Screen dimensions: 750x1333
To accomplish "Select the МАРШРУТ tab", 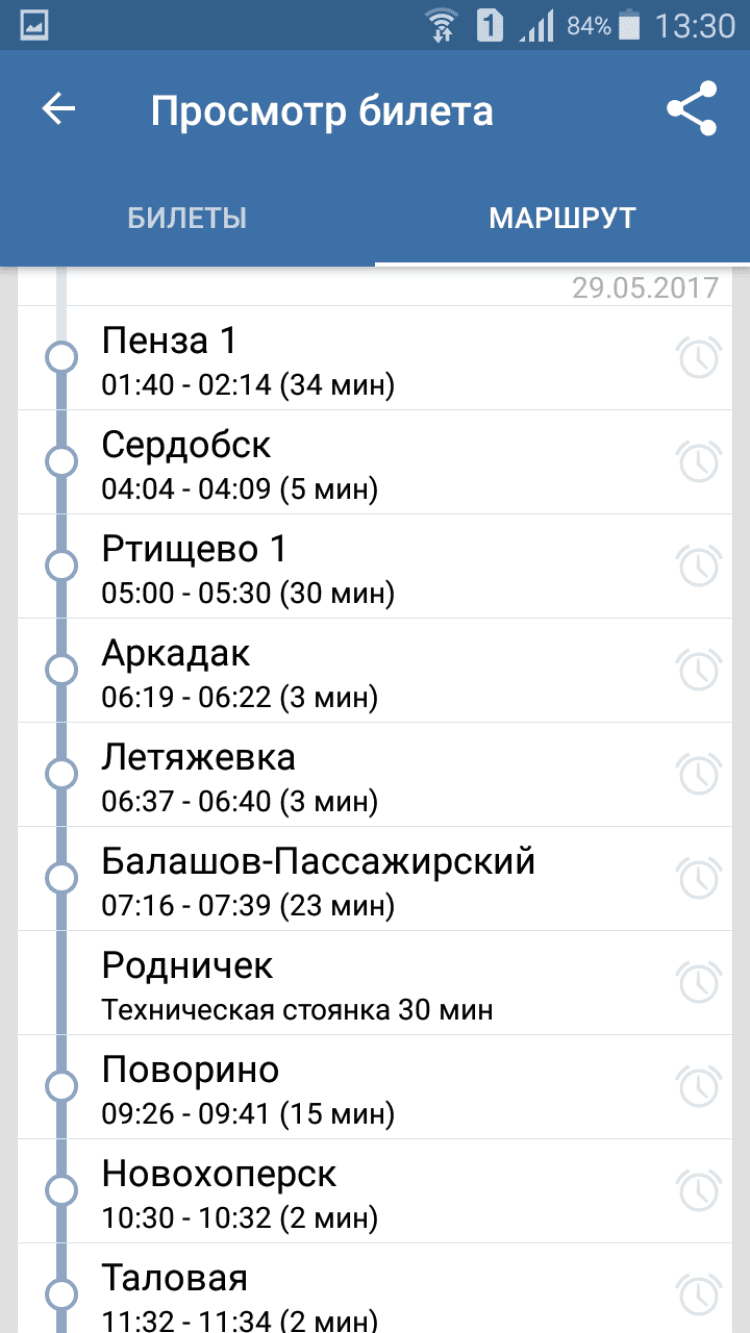I will 562,218.
